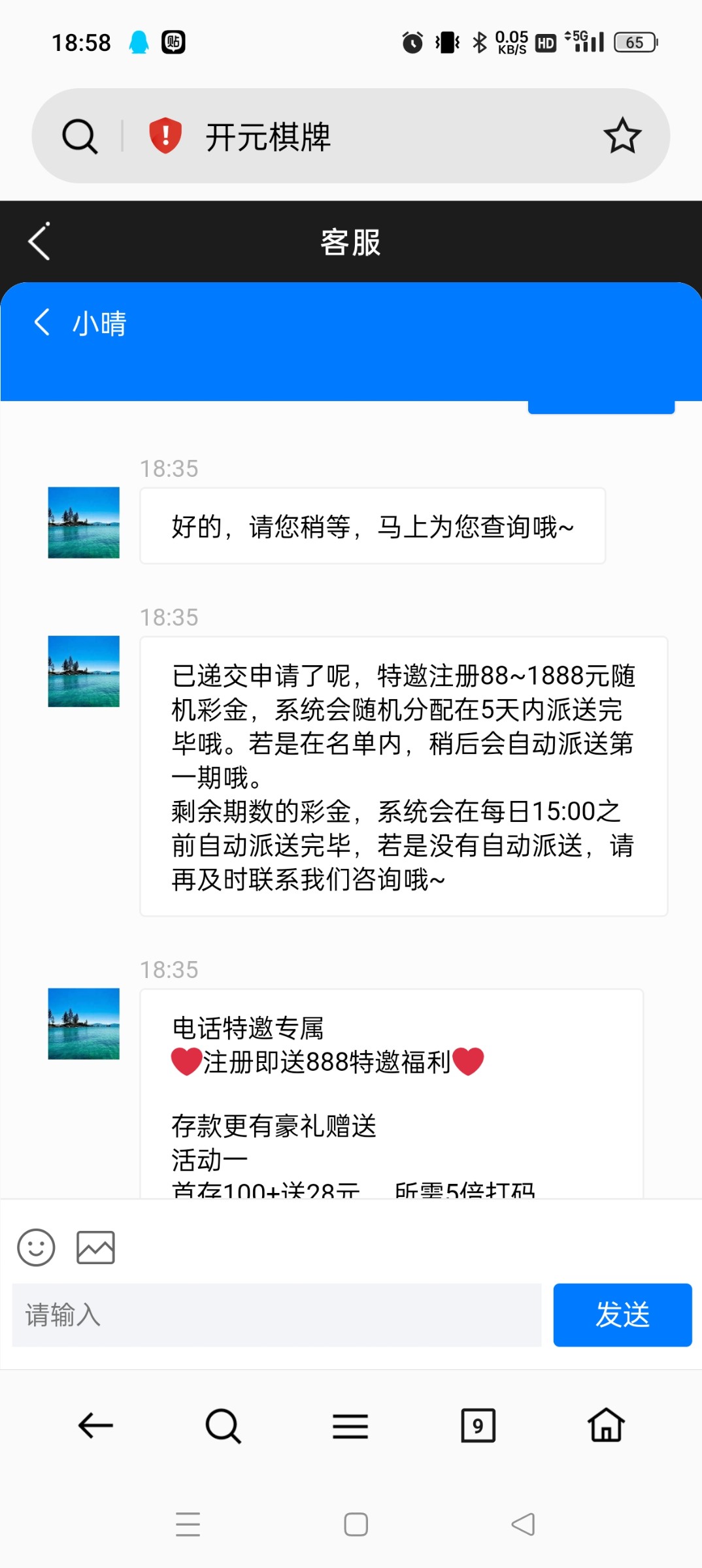Return from the 小晴 conversation
The width and height of the screenshot is (702, 1568).
coord(42,323)
